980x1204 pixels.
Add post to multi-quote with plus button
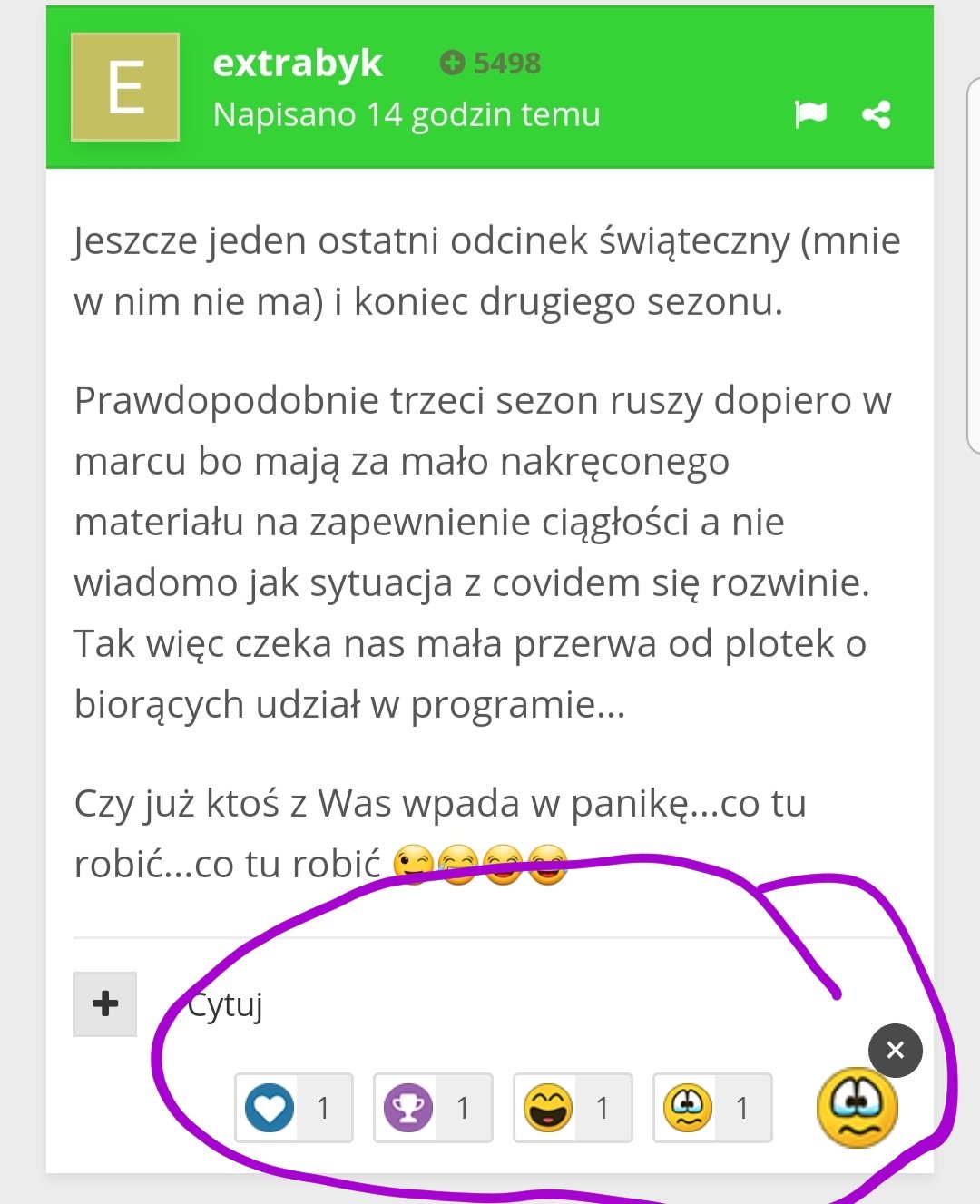tap(105, 1003)
